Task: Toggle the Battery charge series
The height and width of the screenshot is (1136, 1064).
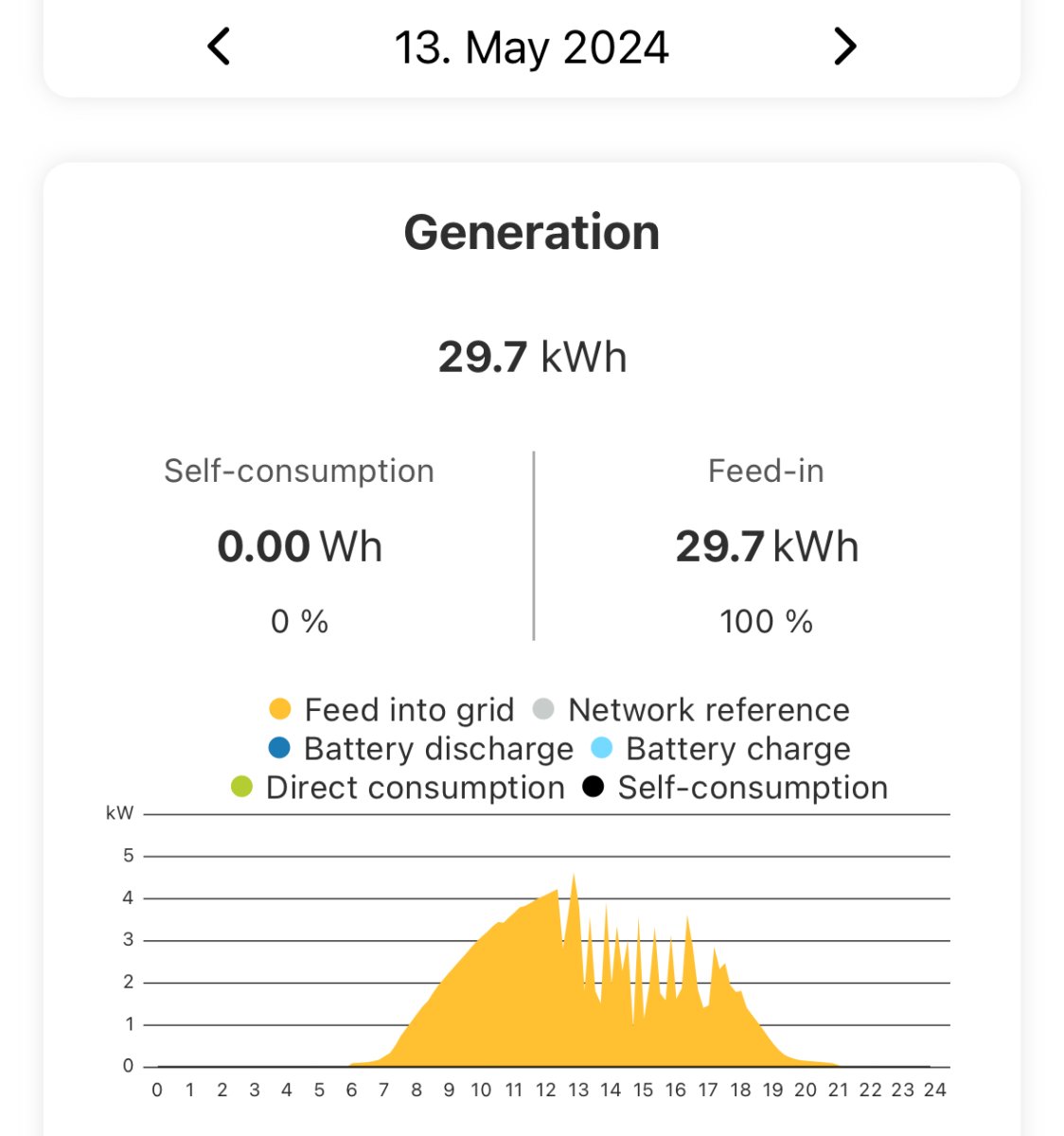Action: click(x=720, y=749)
